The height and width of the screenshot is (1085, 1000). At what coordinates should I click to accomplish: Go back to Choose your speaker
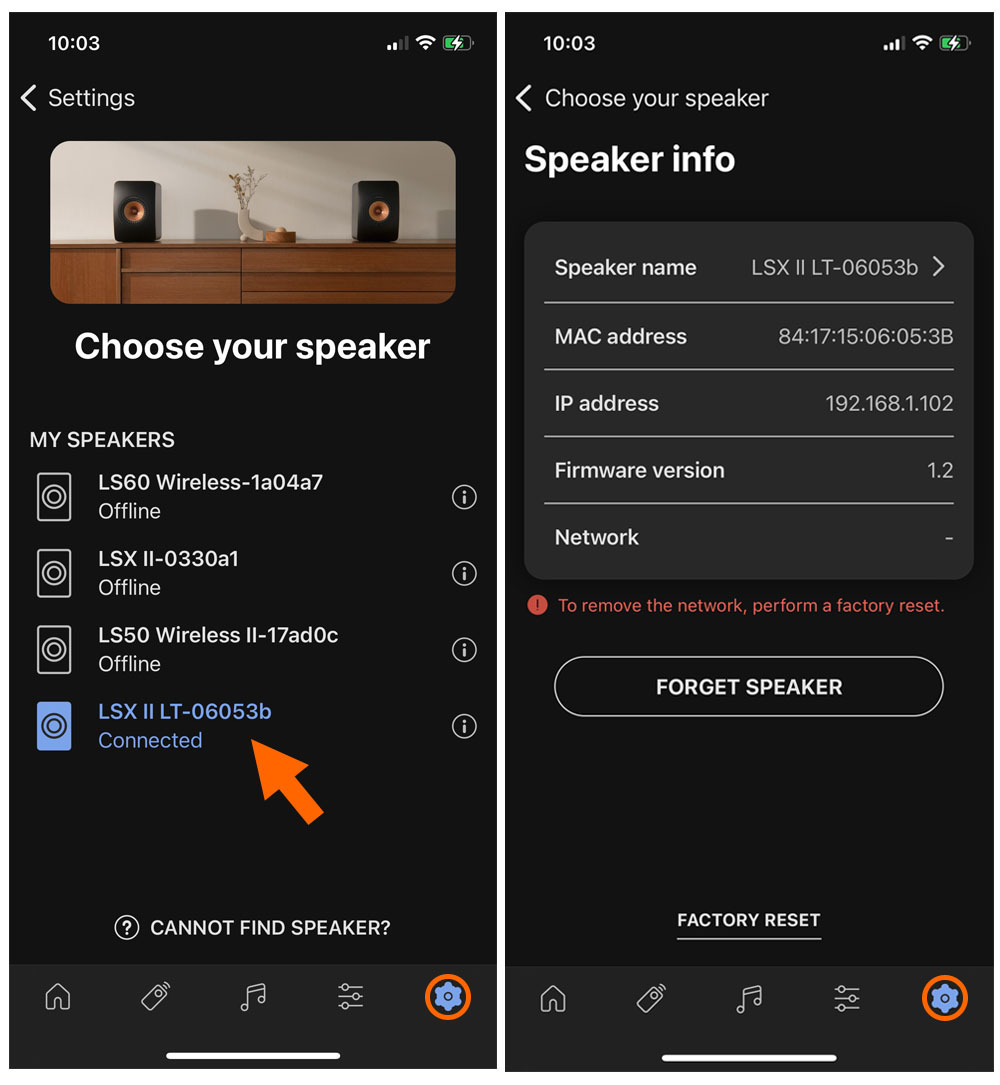(642, 98)
